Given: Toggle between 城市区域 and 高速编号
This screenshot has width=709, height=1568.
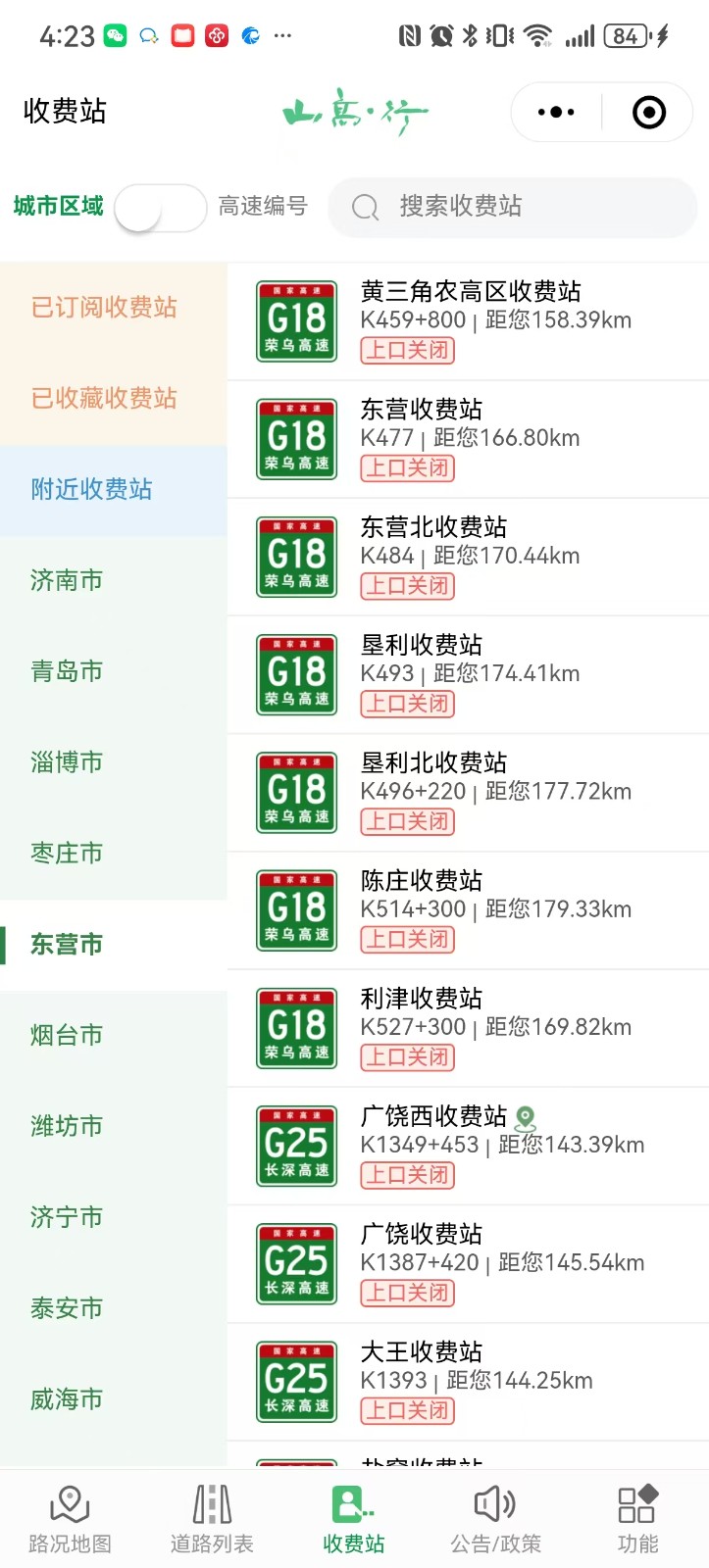Looking at the screenshot, I should (x=160, y=208).
